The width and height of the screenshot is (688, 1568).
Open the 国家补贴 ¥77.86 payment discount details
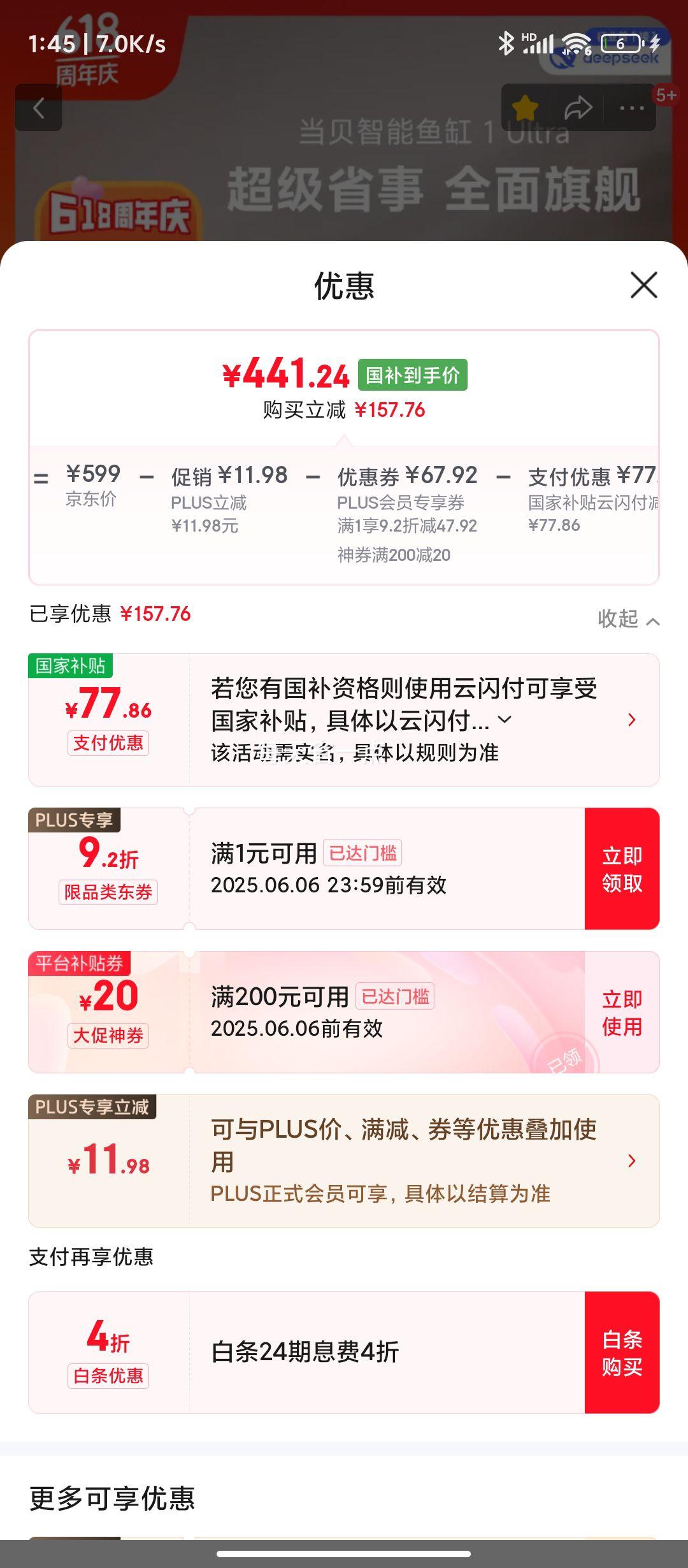click(x=631, y=720)
